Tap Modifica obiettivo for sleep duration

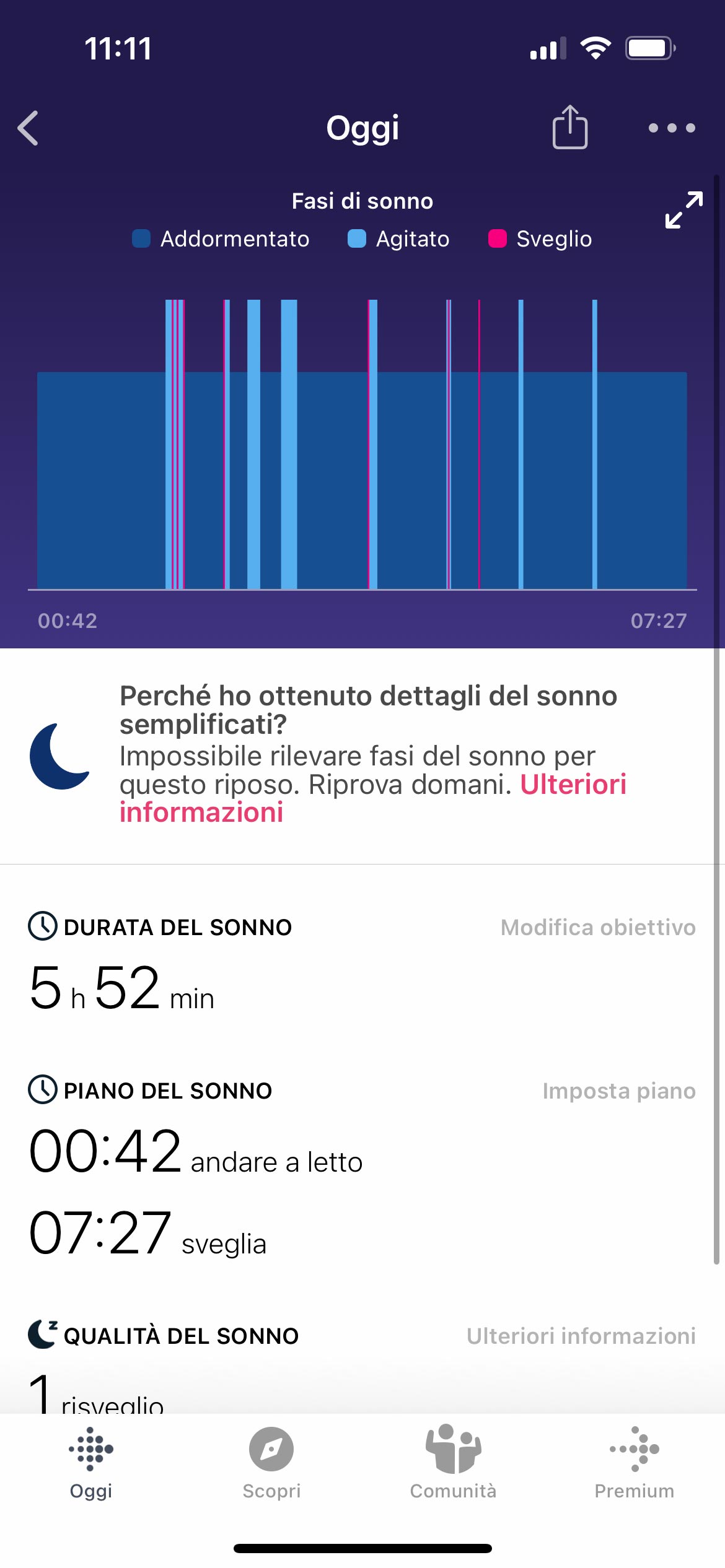597,927
